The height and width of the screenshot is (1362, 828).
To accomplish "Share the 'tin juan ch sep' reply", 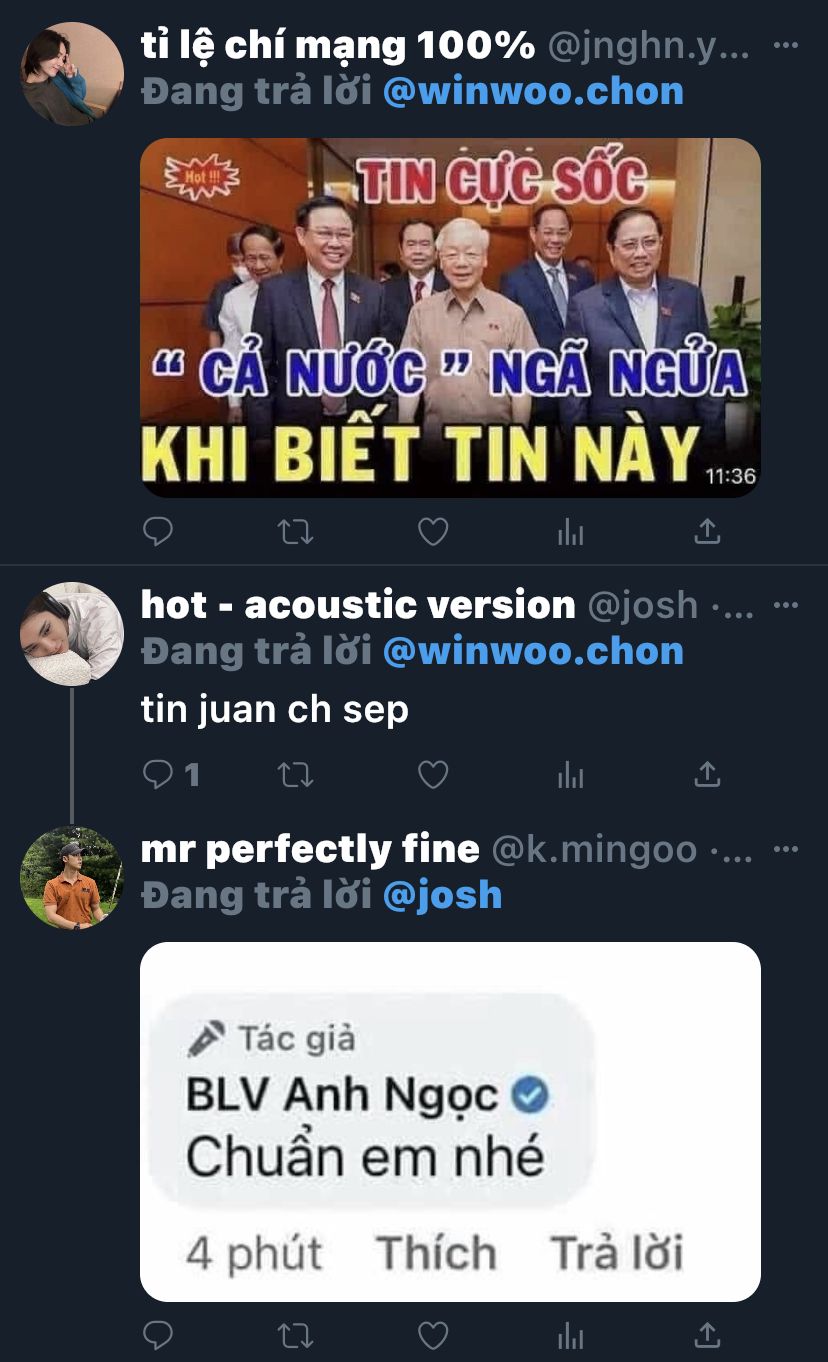I will click(x=707, y=775).
